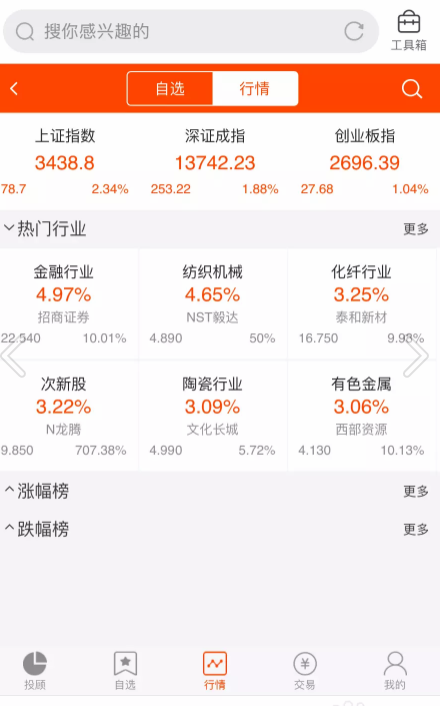Open 创业板指 index details
The width and height of the screenshot is (440, 706).
[364, 161]
